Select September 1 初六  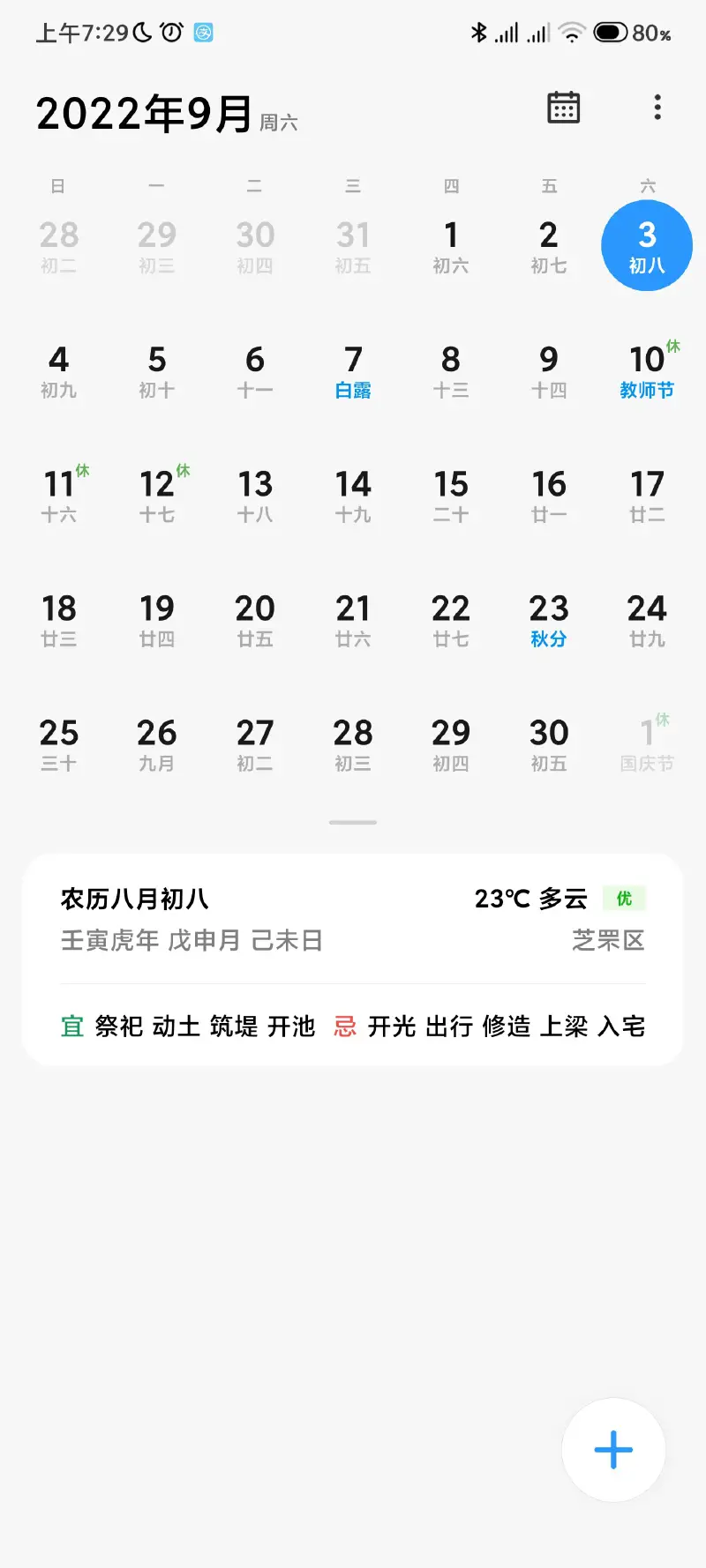pyautogui.click(x=451, y=247)
